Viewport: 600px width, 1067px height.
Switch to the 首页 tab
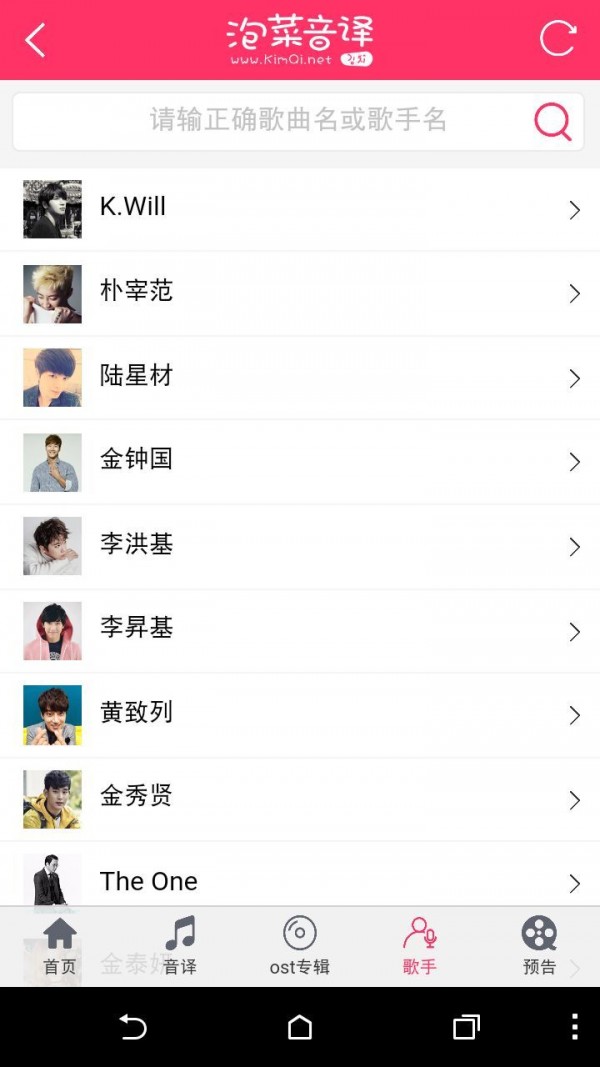pyautogui.click(x=60, y=946)
